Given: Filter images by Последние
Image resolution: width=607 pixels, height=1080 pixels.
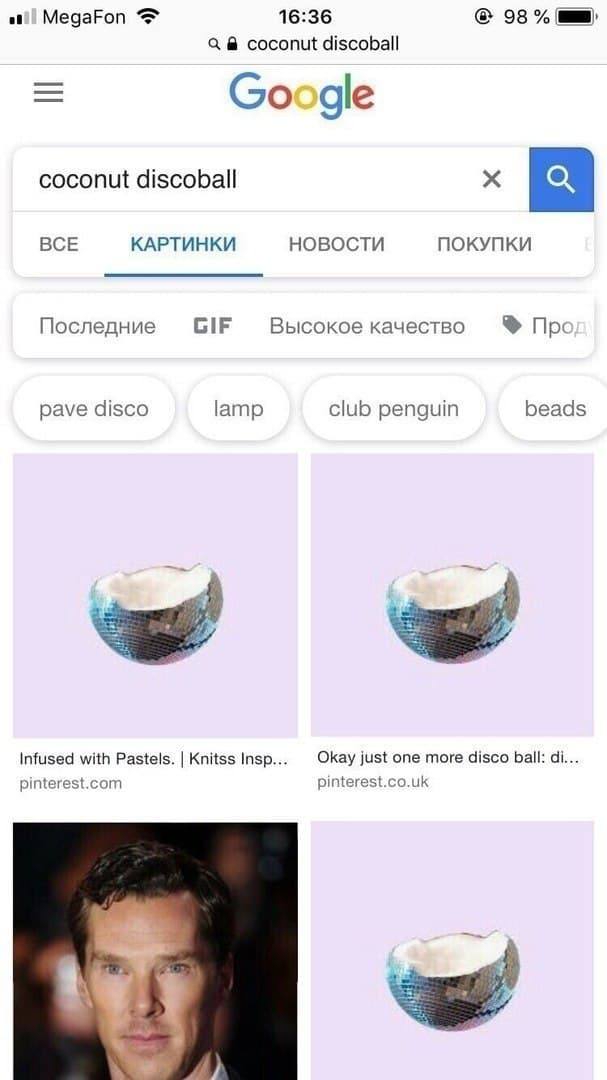Looking at the screenshot, I should pyautogui.click(x=97, y=326).
